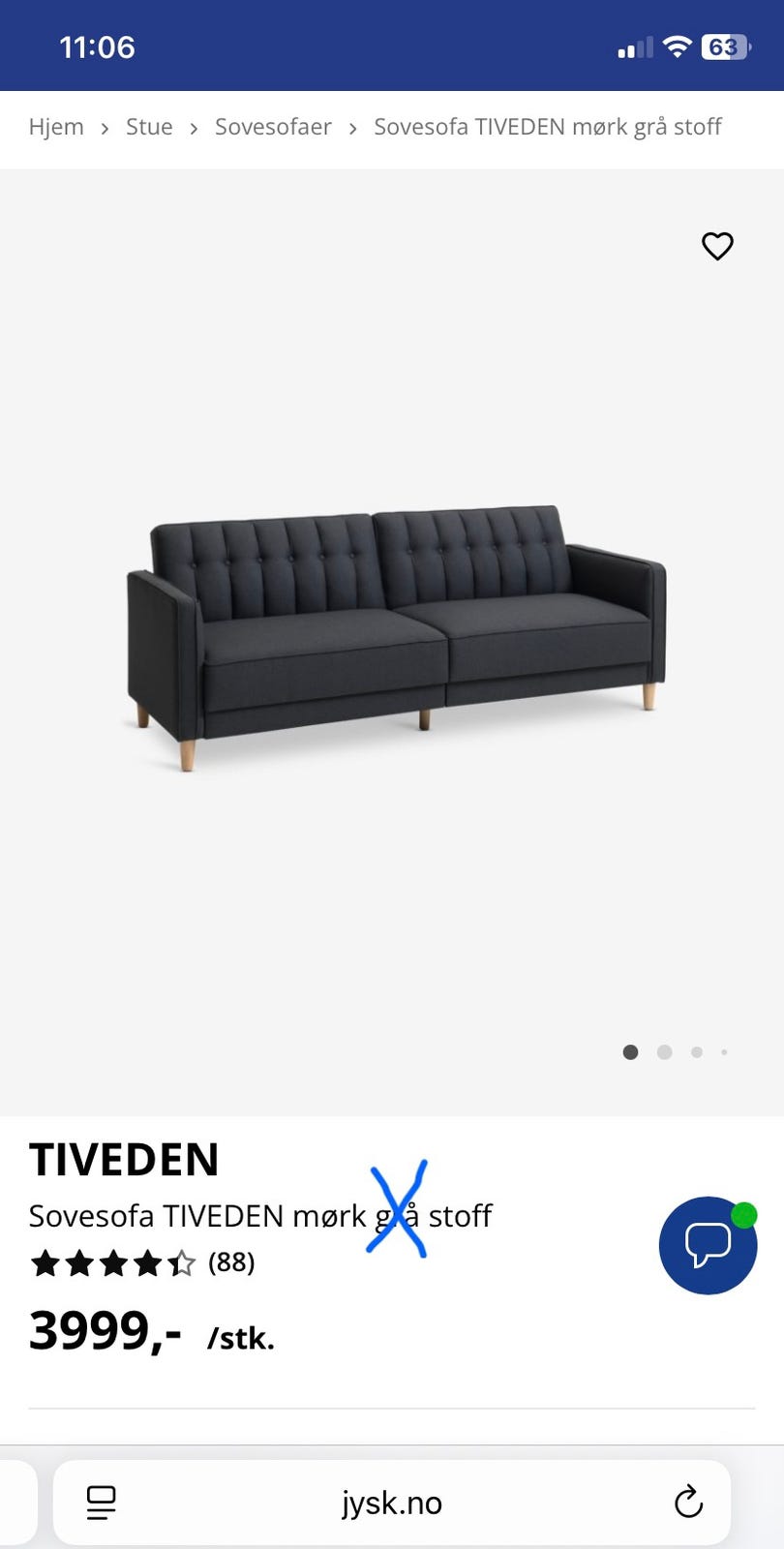This screenshot has height=1549, width=784.
Task: Tap the jysk.no address bar
Action: (392, 1503)
